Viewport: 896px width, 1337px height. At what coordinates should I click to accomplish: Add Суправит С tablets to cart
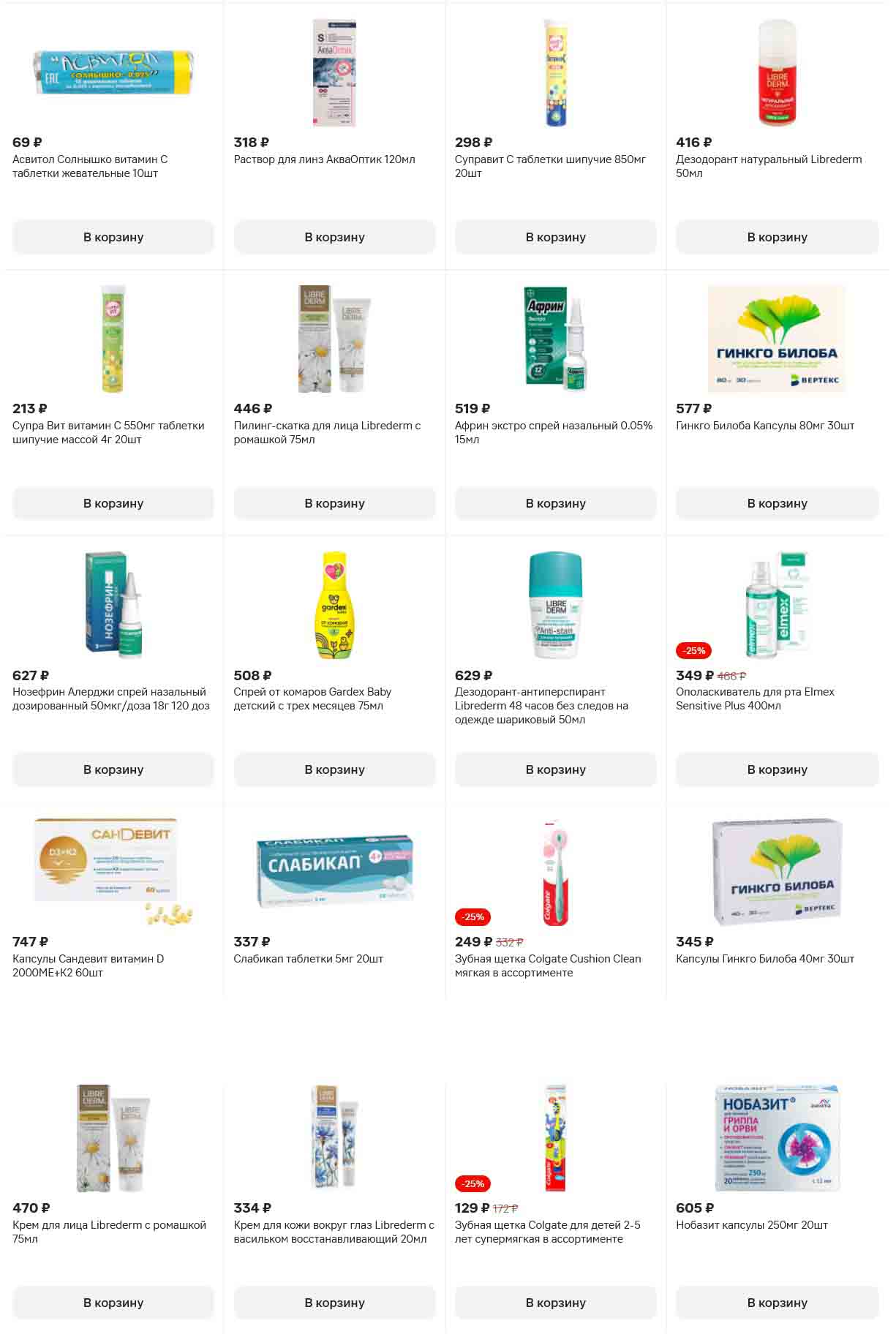click(555, 237)
